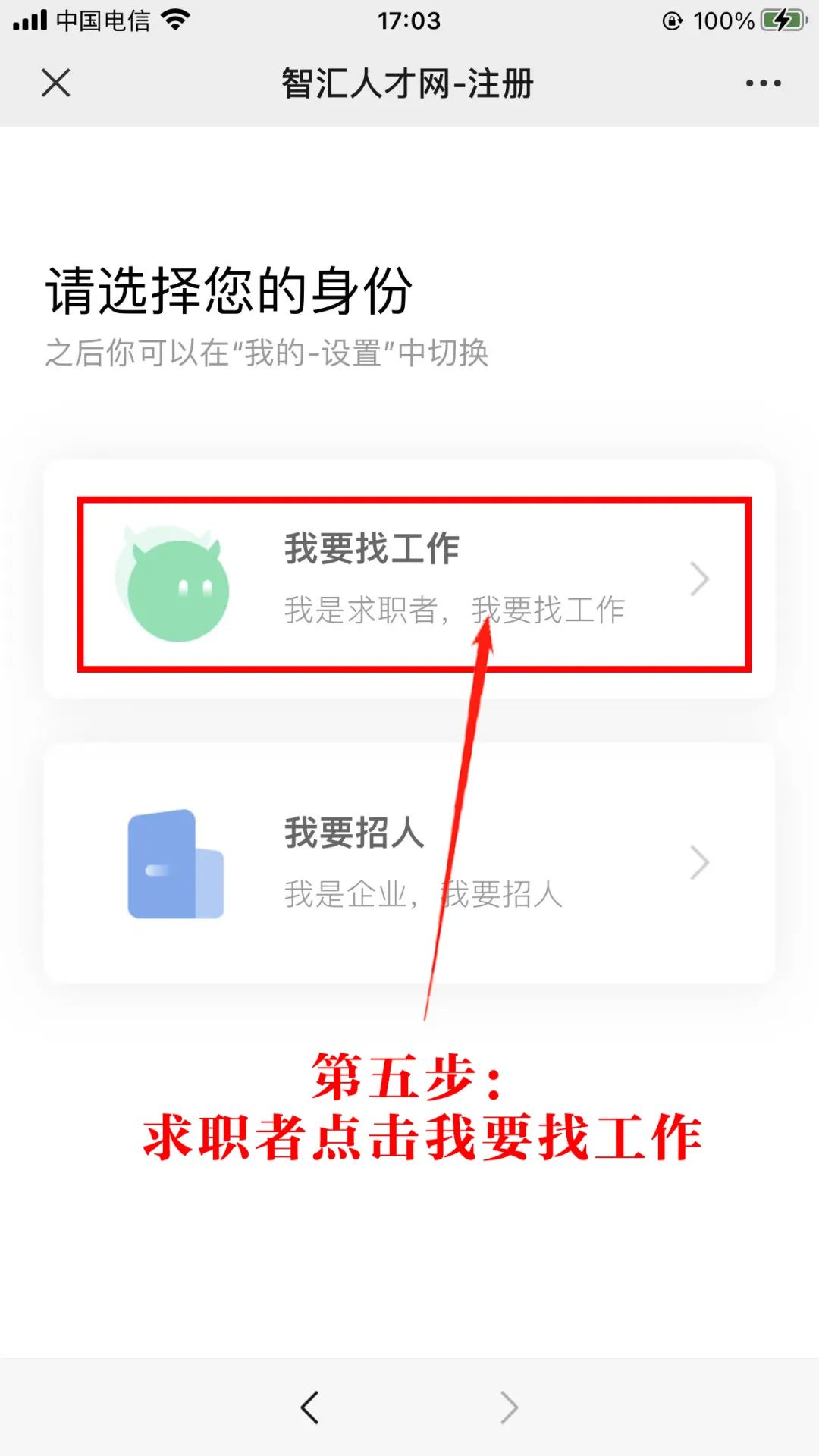Screen dimensions: 819x1456
Task: Close the registration page with X
Action: 56,83
